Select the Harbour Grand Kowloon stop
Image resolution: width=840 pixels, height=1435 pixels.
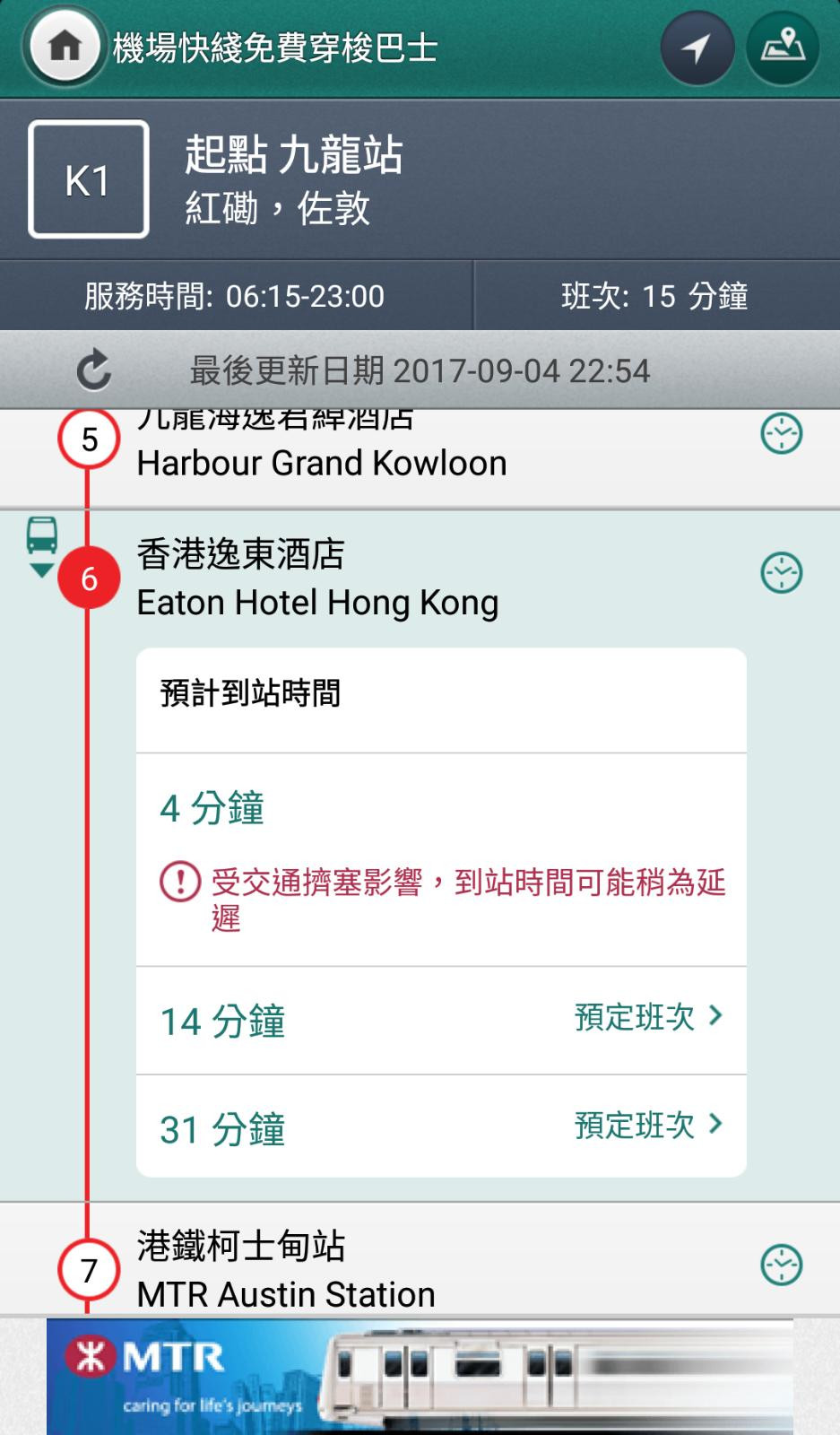click(x=321, y=462)
